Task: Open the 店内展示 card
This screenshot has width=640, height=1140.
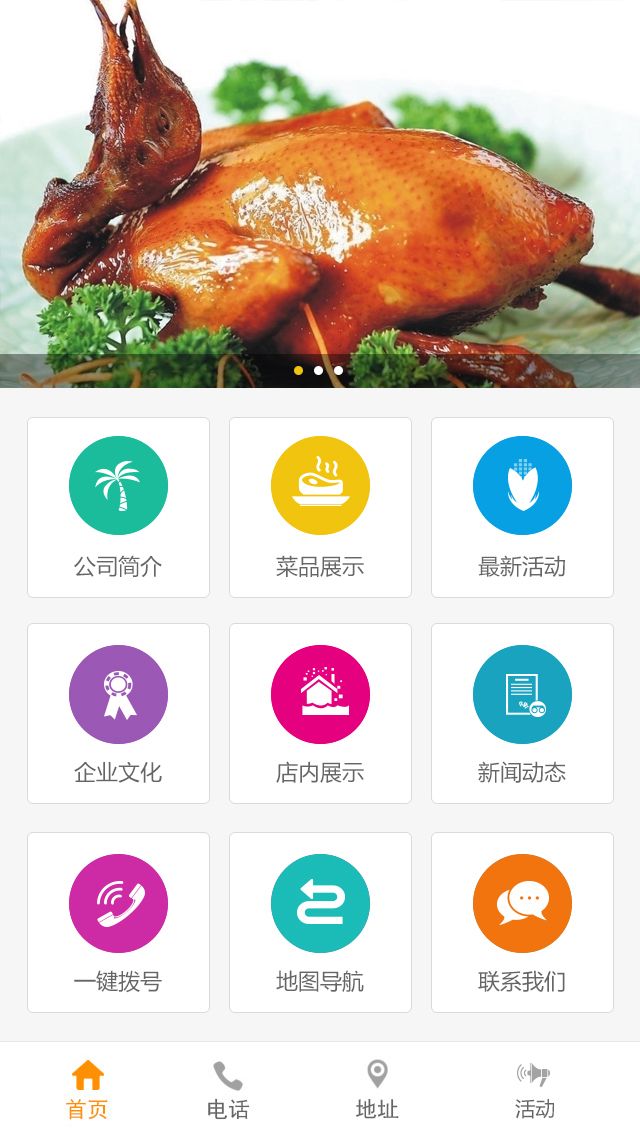Action: click(x=320, y=713)
